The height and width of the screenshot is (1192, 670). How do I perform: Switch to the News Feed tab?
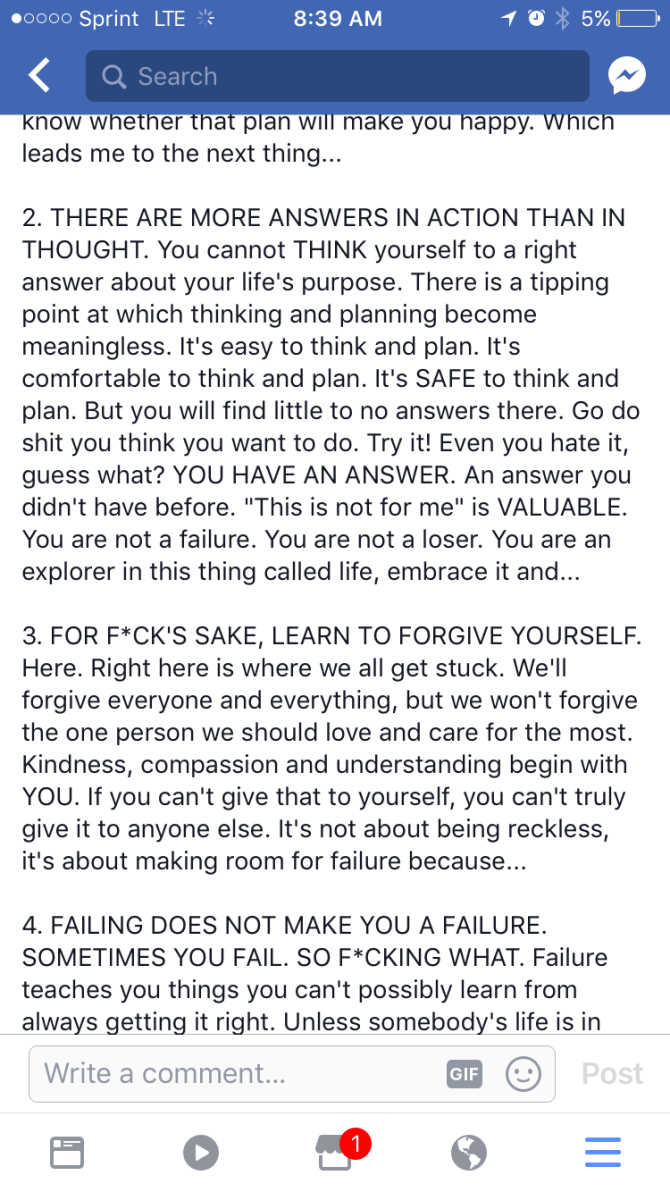coord(67,1152)
